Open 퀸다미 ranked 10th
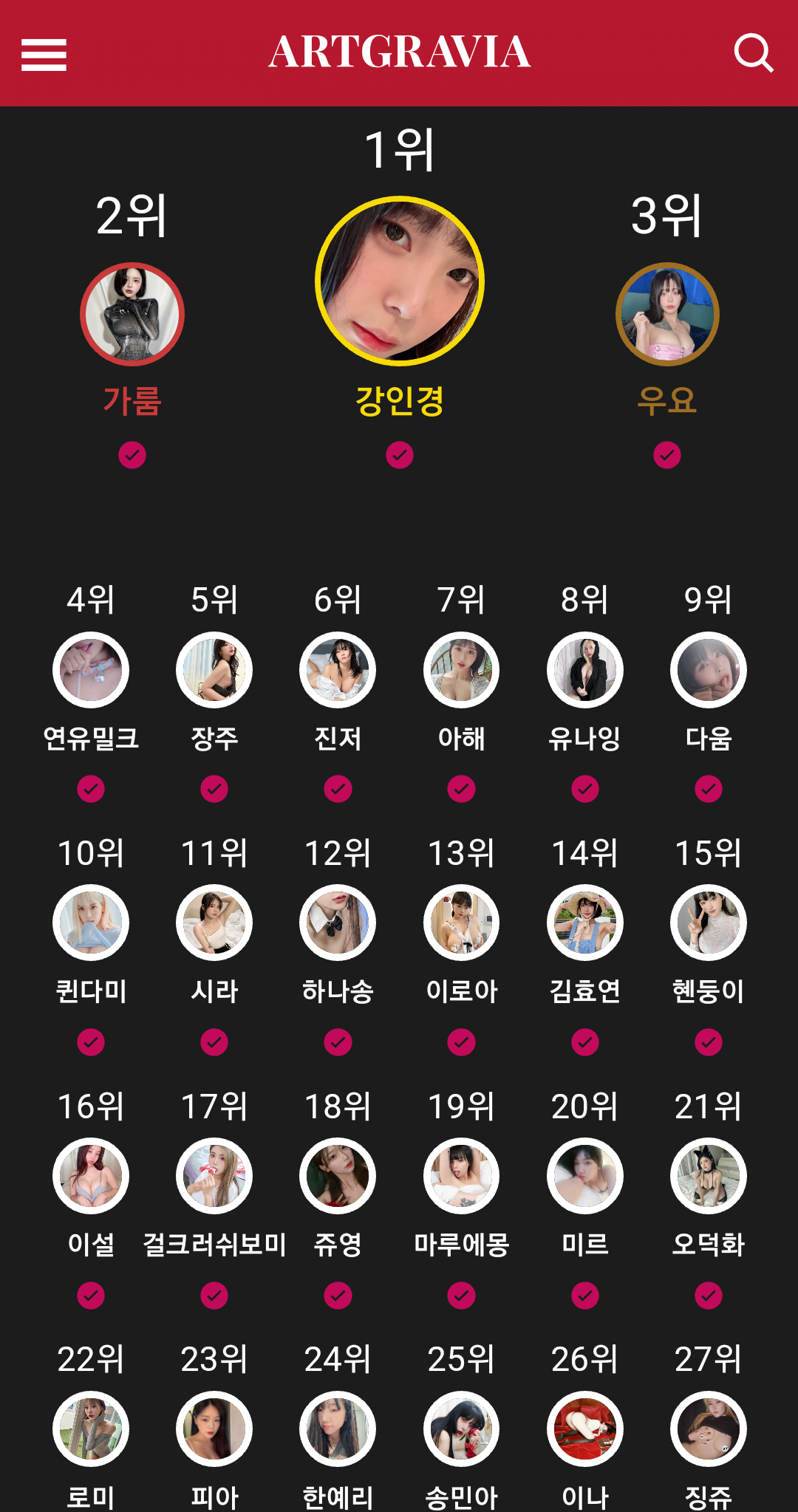 (91, 923)
